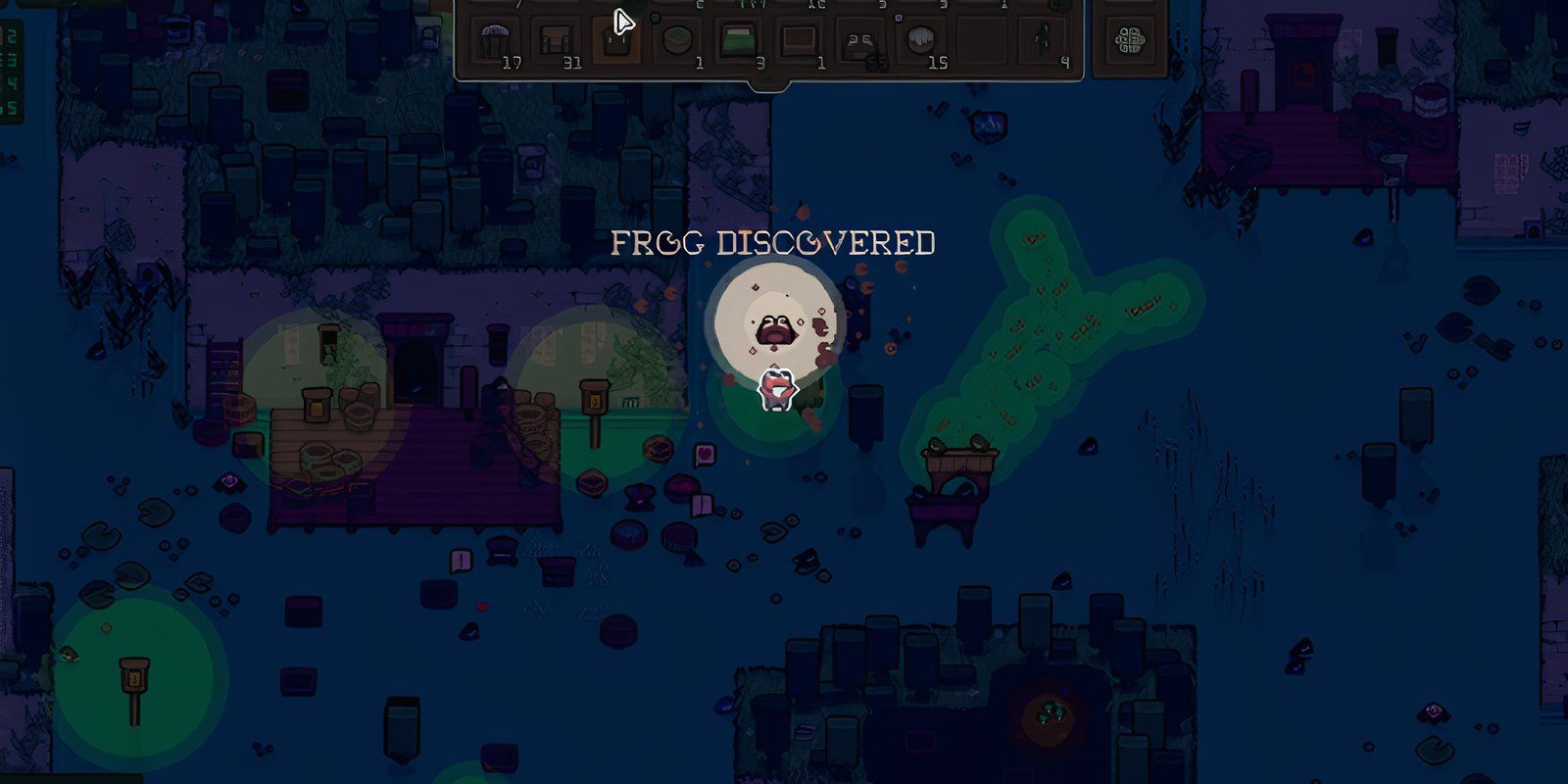Viewport: 1568px width, 784px height.
Task: Select the green bed item in hotbar
Action: 737,43
